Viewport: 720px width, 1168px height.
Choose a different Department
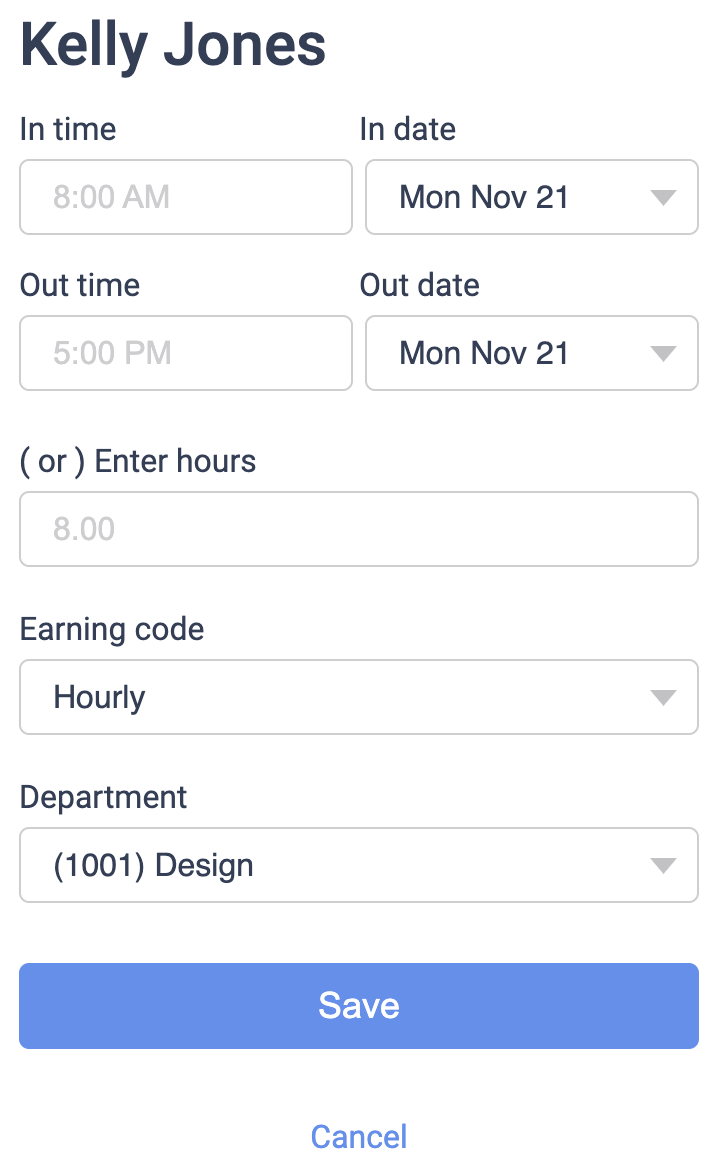coord(359,865)
